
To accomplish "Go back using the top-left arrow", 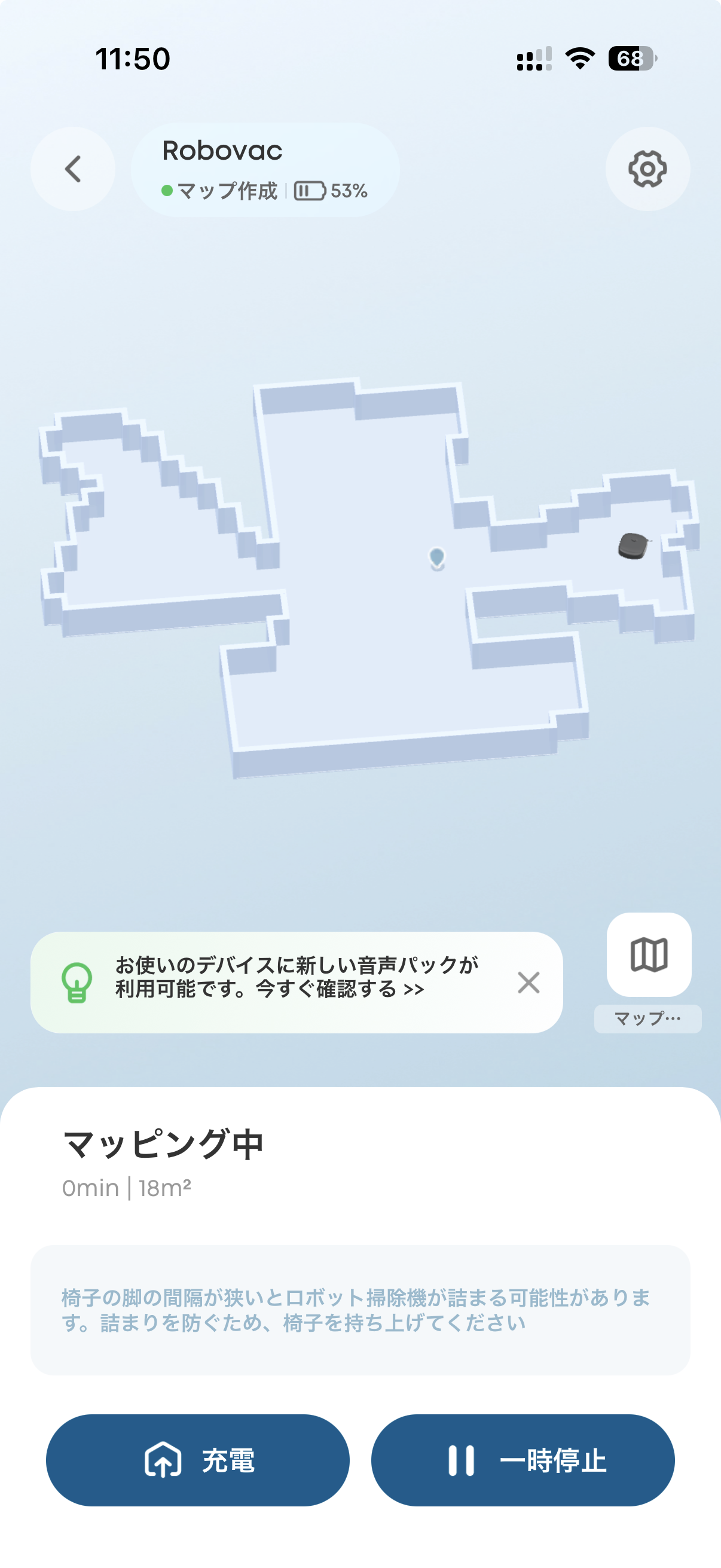I will [73, 169].
